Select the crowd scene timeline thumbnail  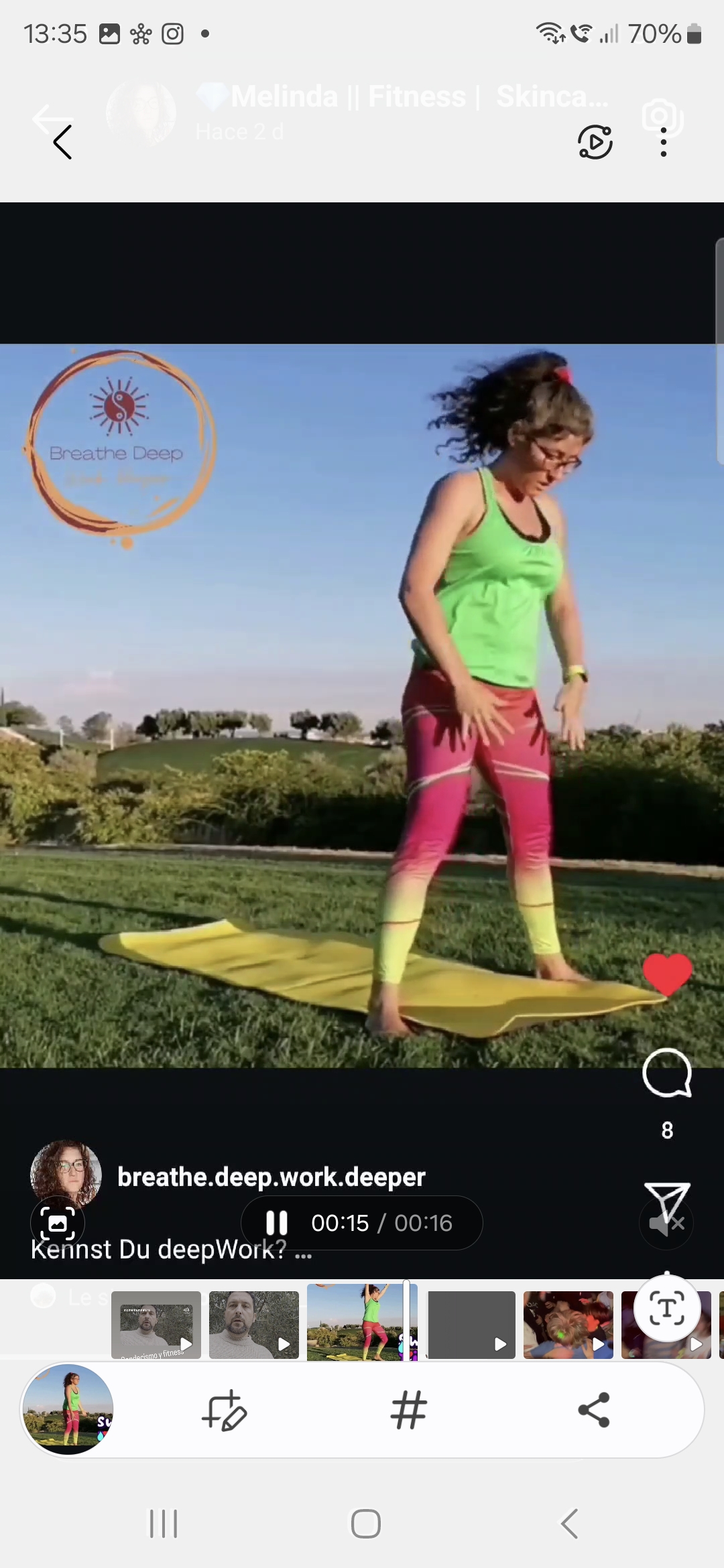click(568, 1325)
